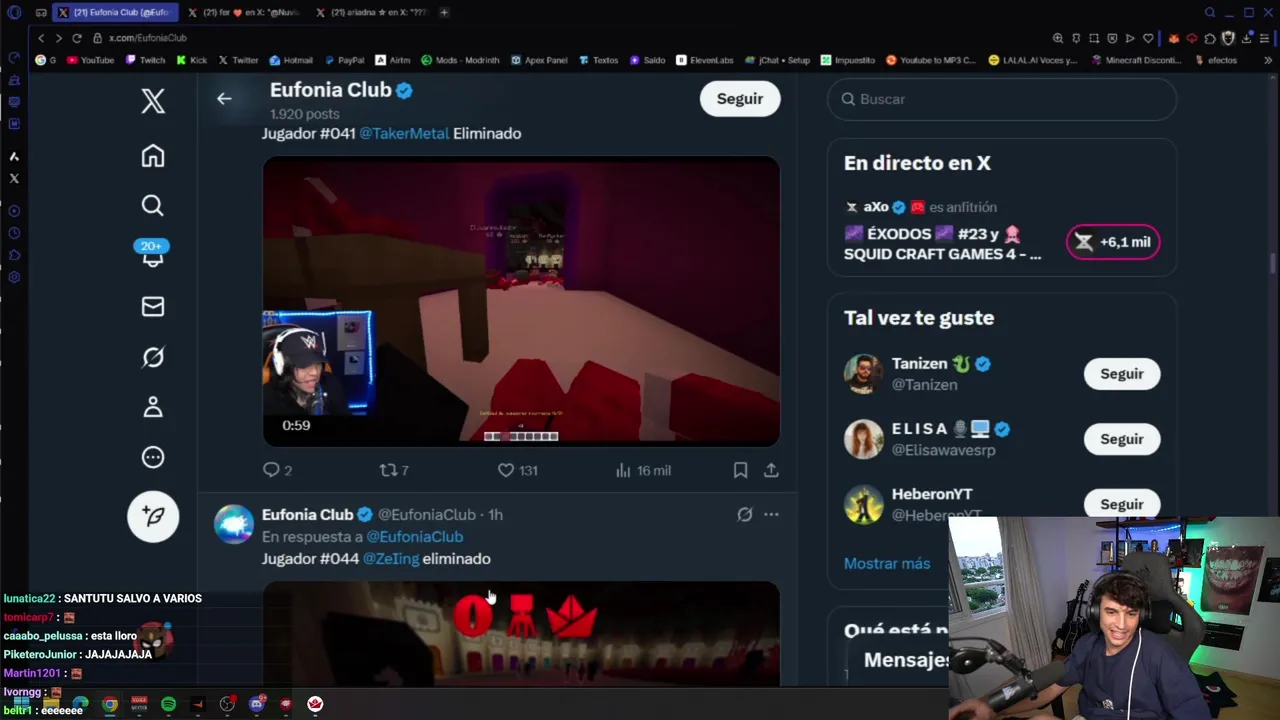This screenshot has height=720, width=1280.
Task: Open Grok icon in the sidebar
Action: pos(152,357)
